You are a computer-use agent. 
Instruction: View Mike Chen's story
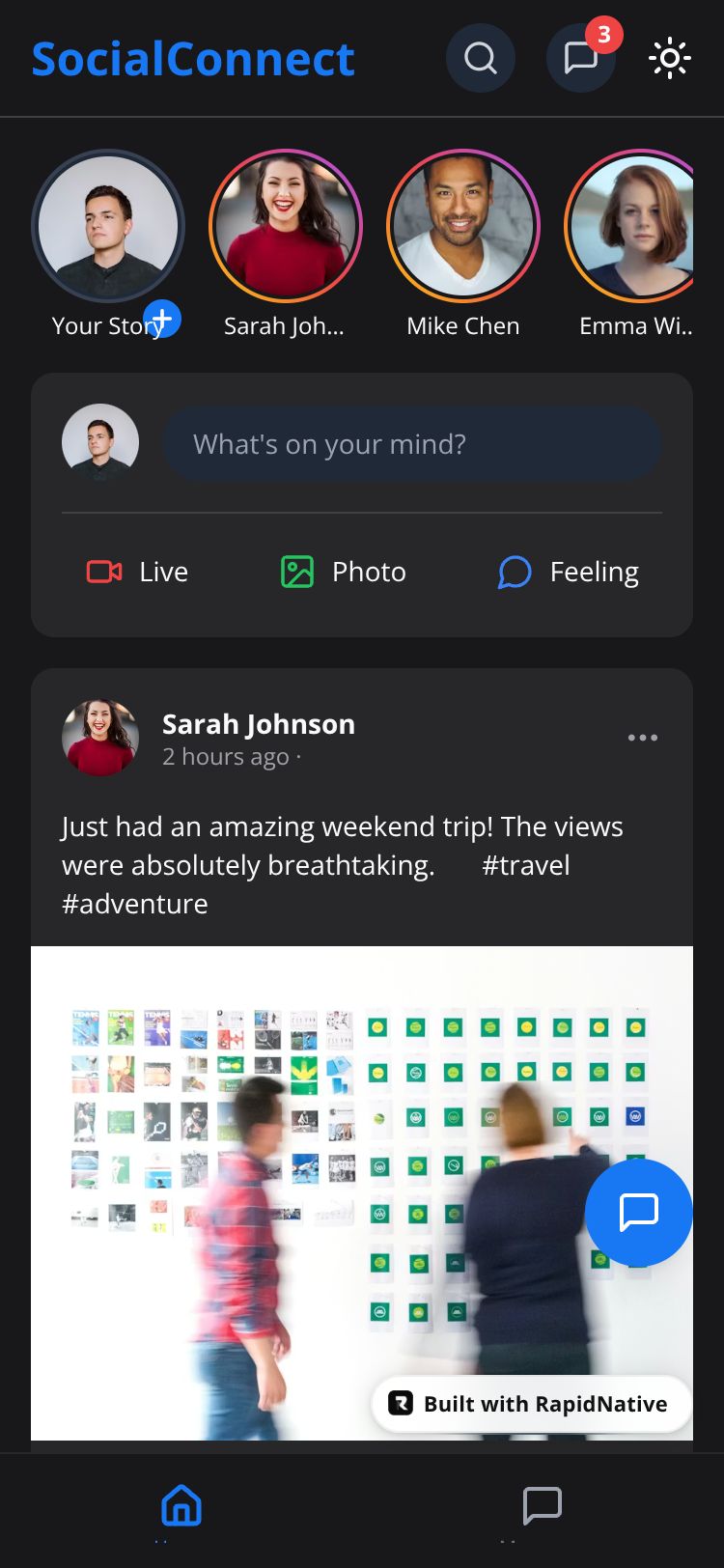pyautogui.click(x=462, y=226)
